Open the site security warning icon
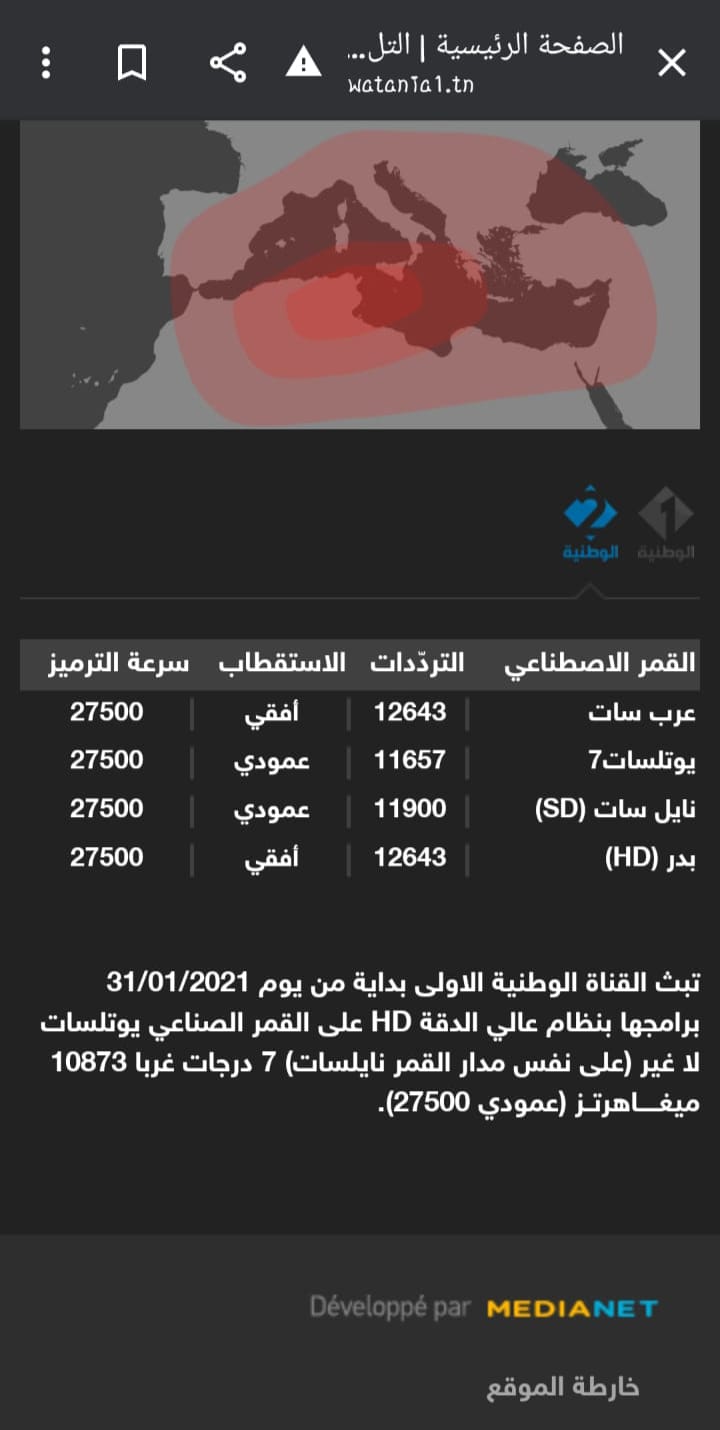Screen dimensions: 720x1430 point(303,63)
